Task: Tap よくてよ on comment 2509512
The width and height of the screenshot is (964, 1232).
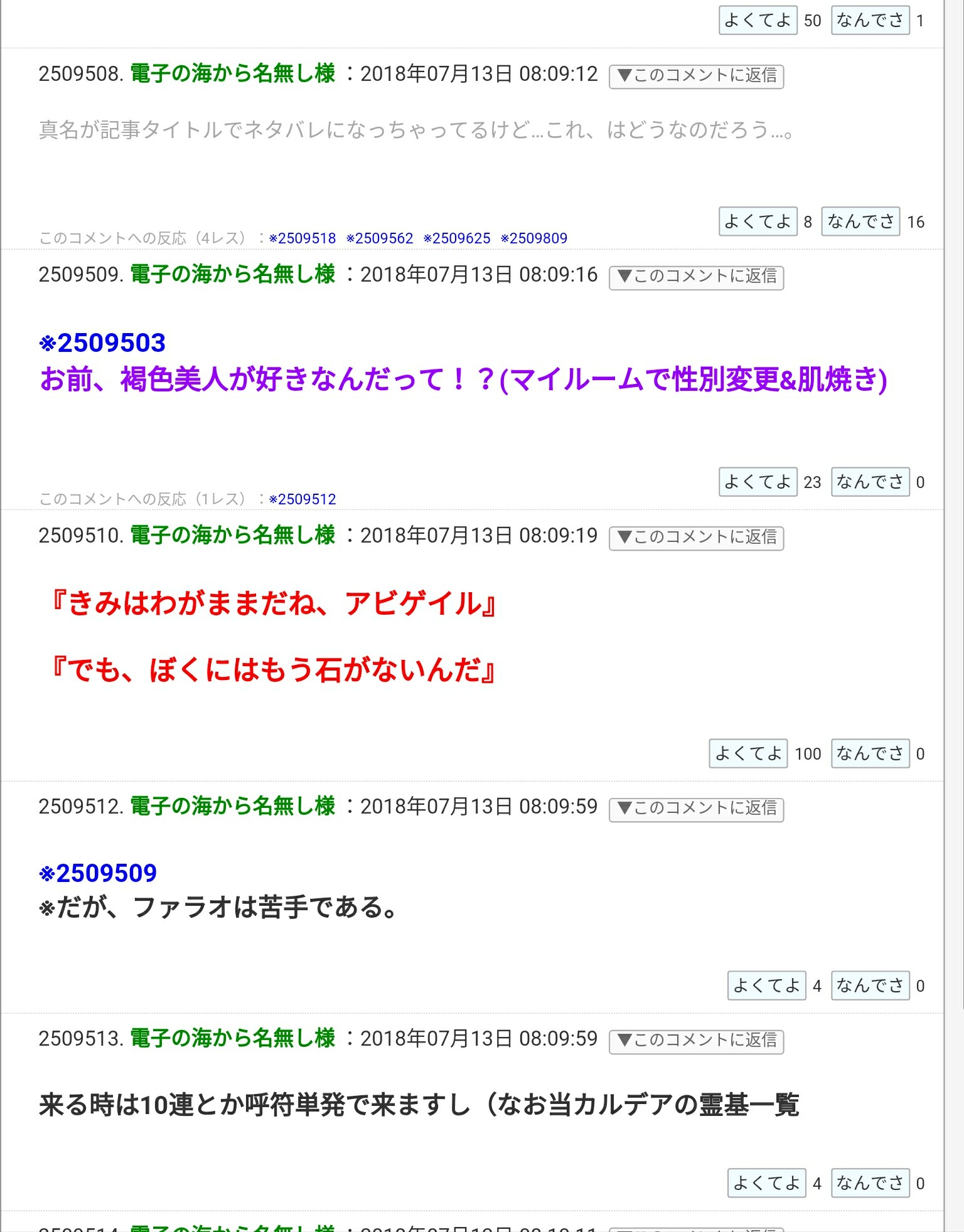Action: [766, 985]
